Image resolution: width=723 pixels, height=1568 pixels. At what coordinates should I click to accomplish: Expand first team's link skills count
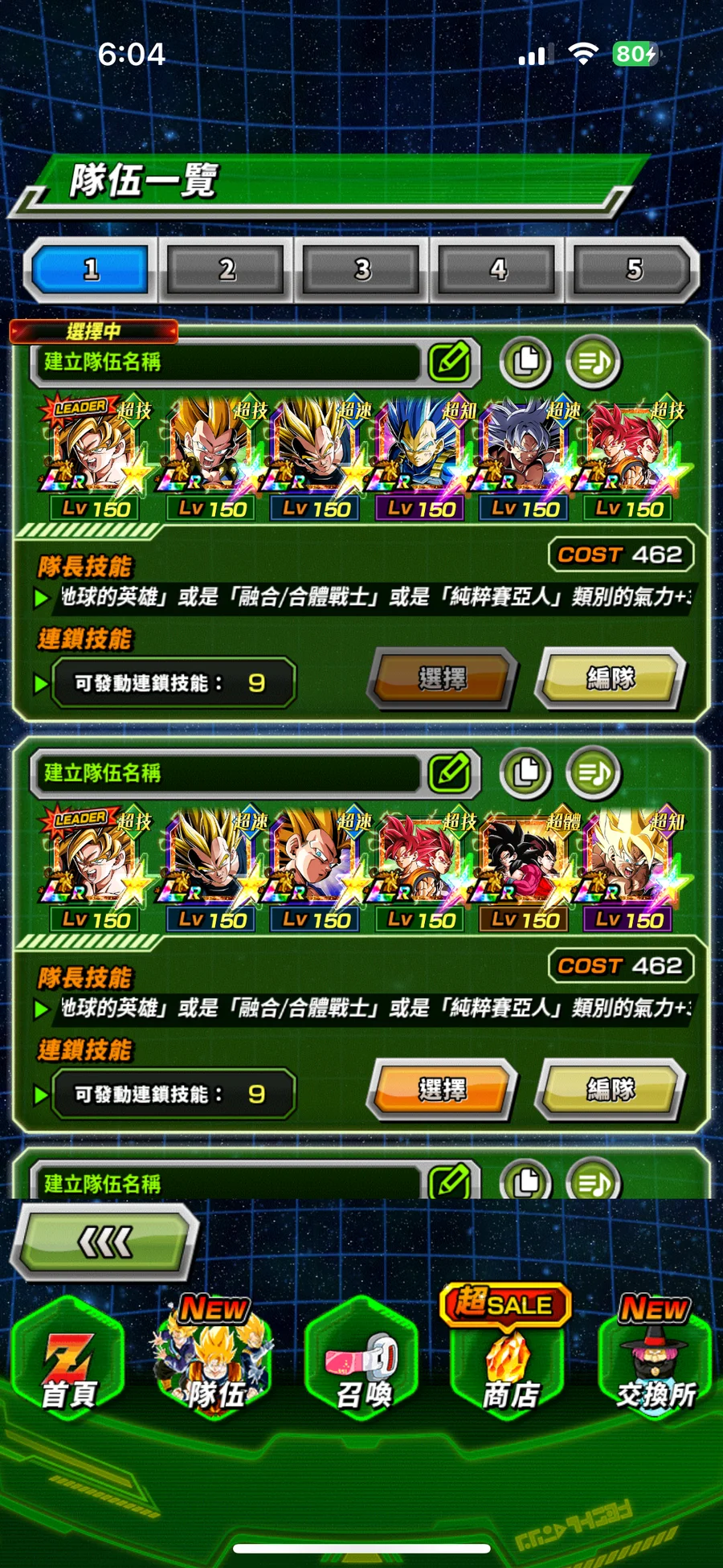point(173,683)
